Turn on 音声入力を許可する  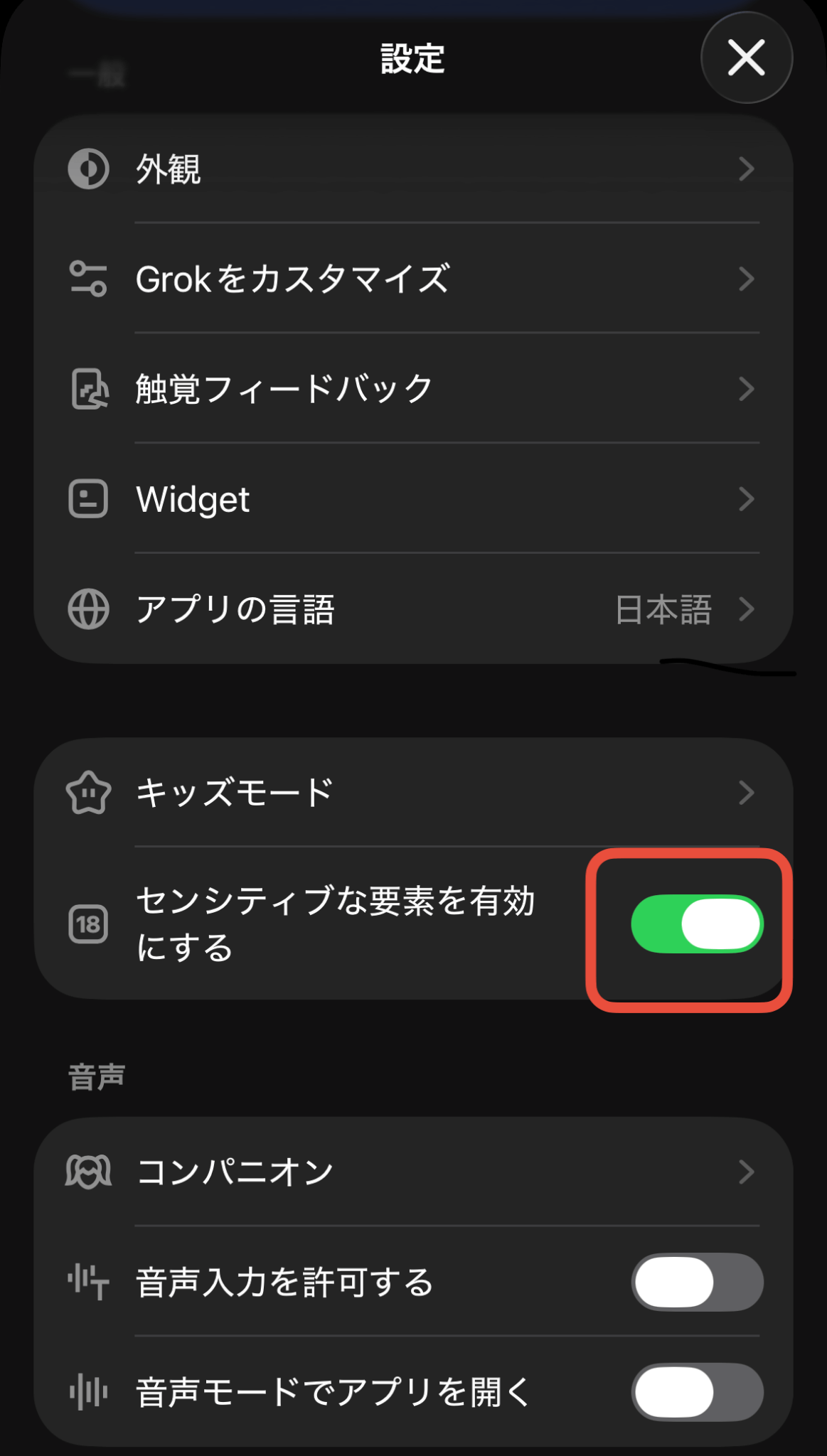tap(697, 1282)
